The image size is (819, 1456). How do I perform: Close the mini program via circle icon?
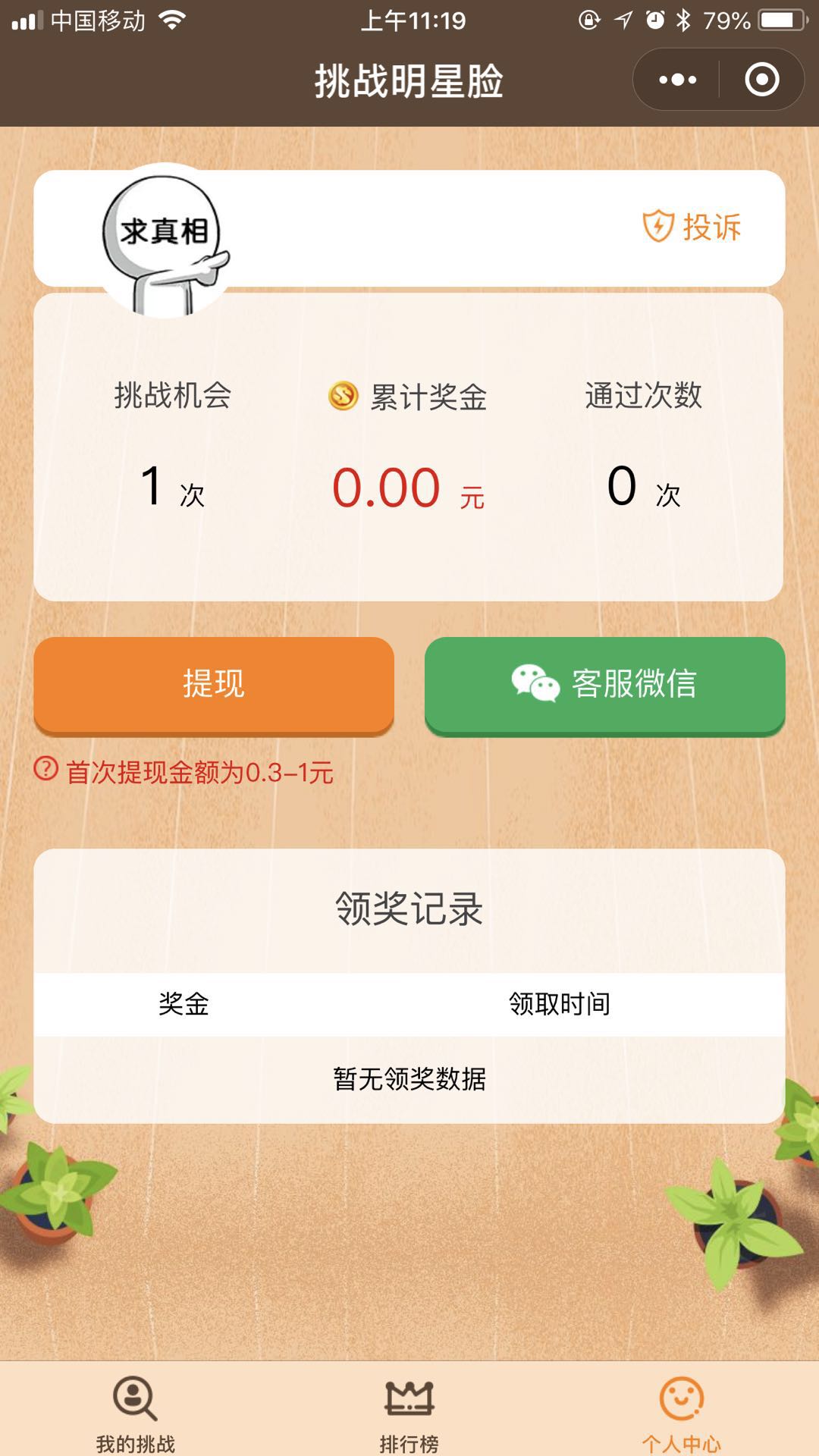(x=761, y=80)
